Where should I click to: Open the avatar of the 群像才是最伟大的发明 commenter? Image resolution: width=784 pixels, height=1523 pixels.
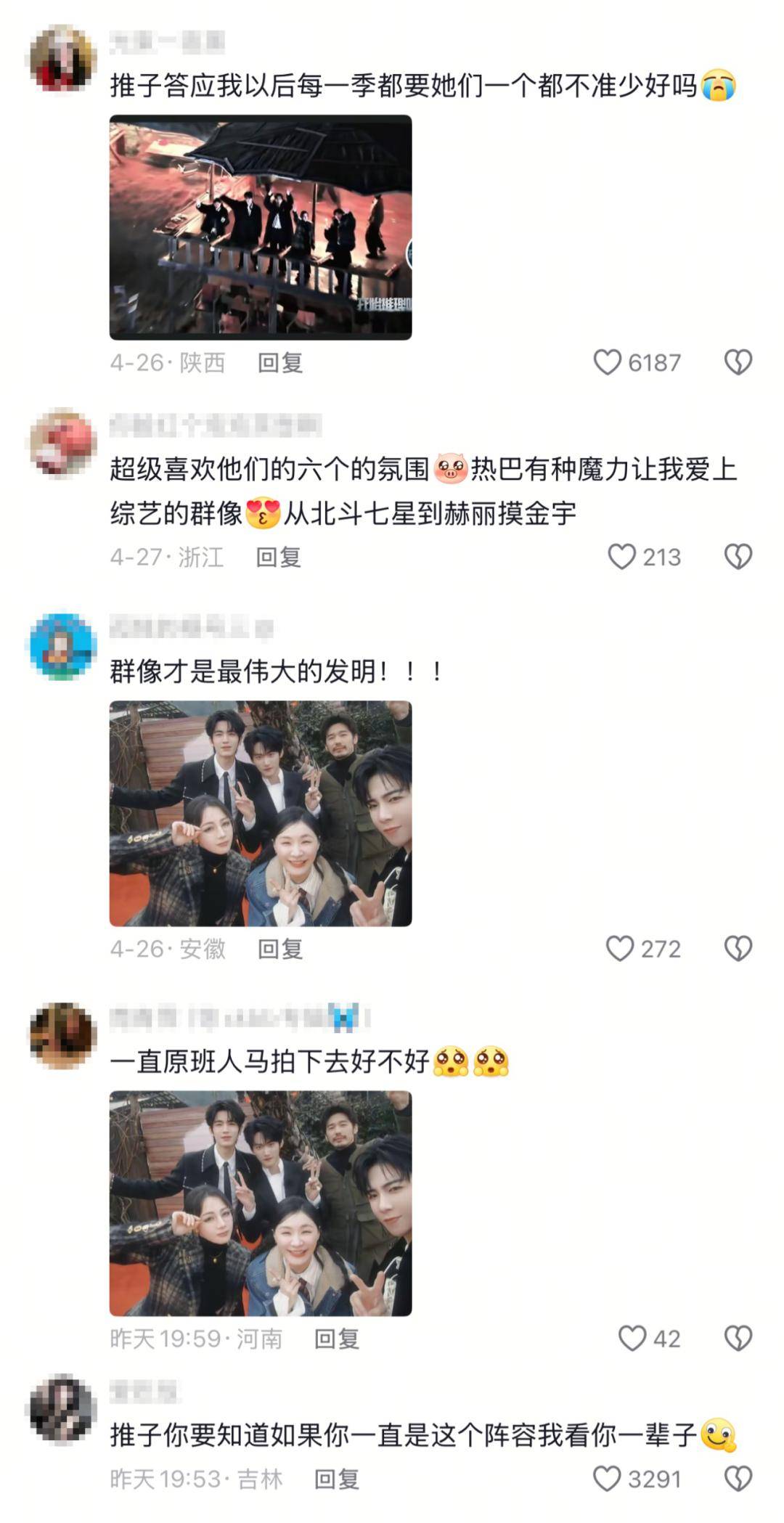pos(63,647)
